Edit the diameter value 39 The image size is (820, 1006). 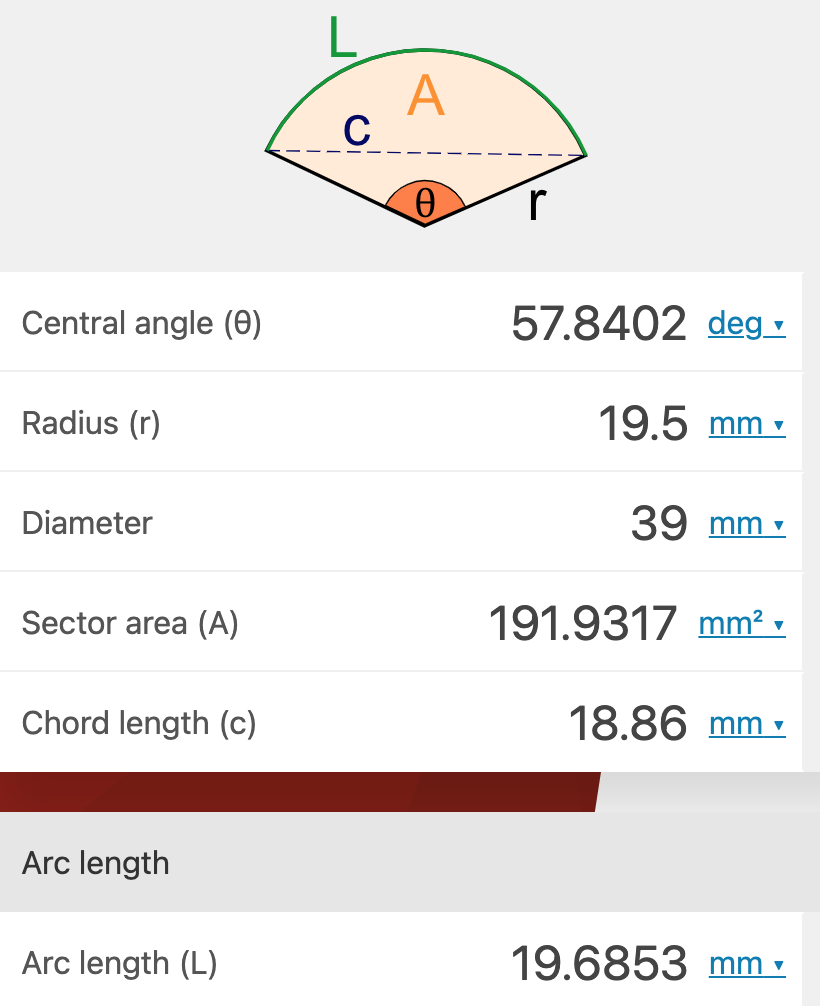(659, 524)
